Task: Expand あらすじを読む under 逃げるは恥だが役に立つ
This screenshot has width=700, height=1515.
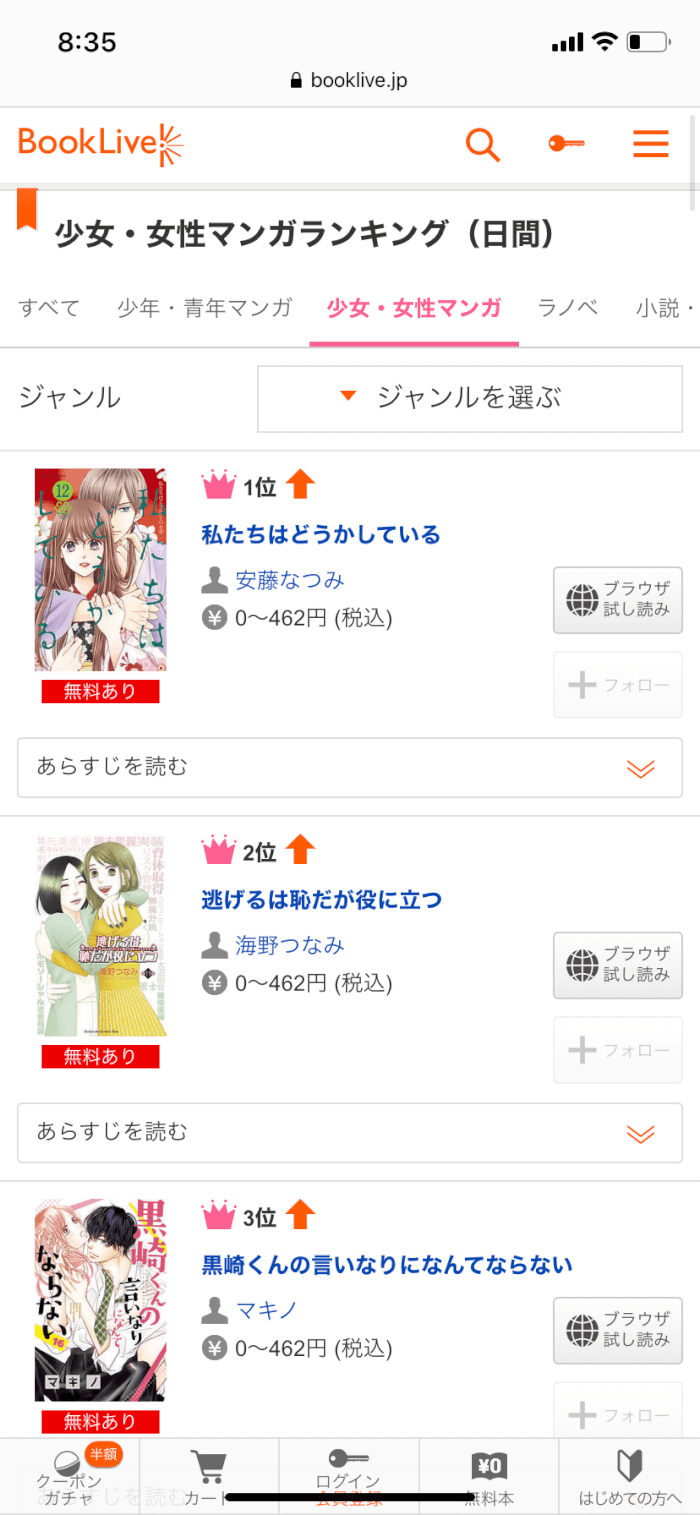Action: (349, 1133)
